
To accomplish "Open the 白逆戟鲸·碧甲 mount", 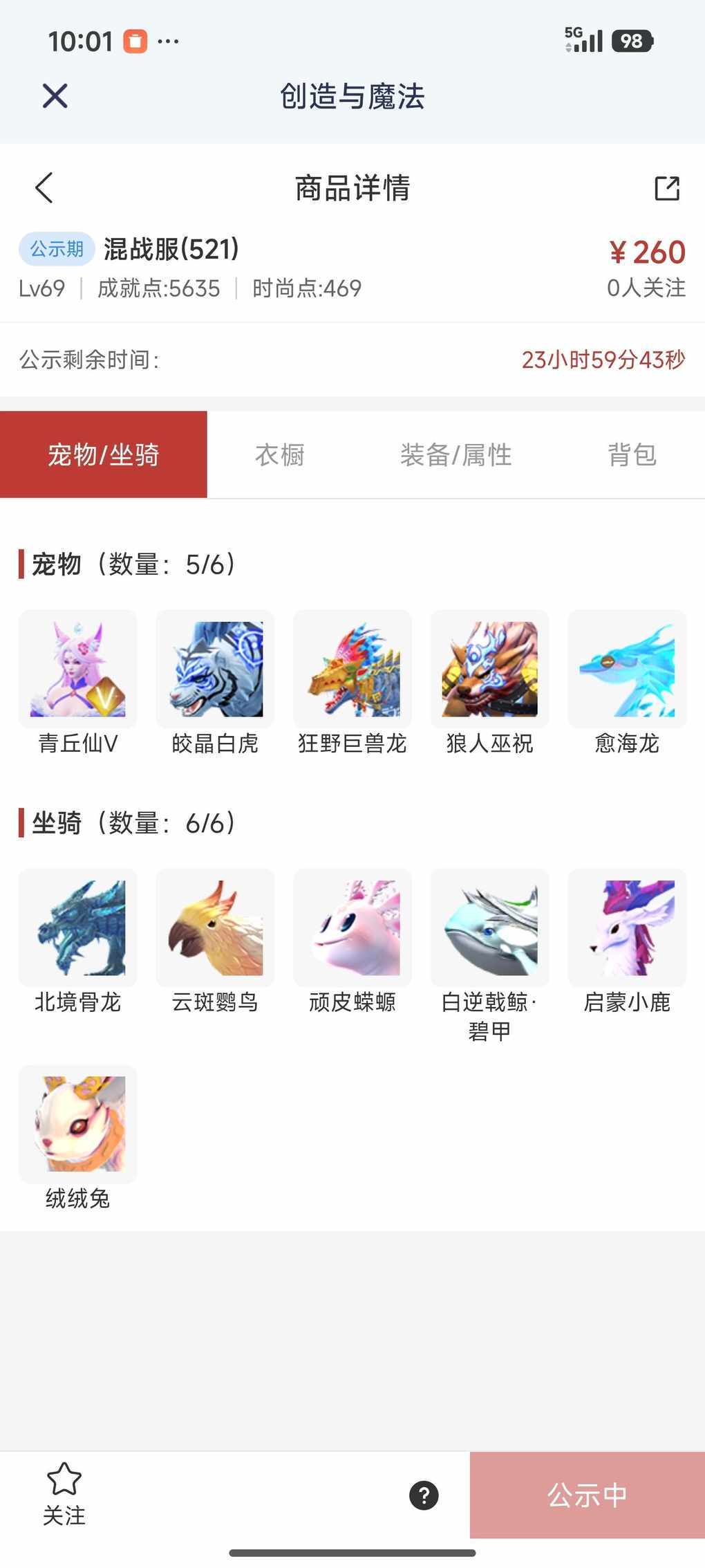I will (x=489, y=928).
